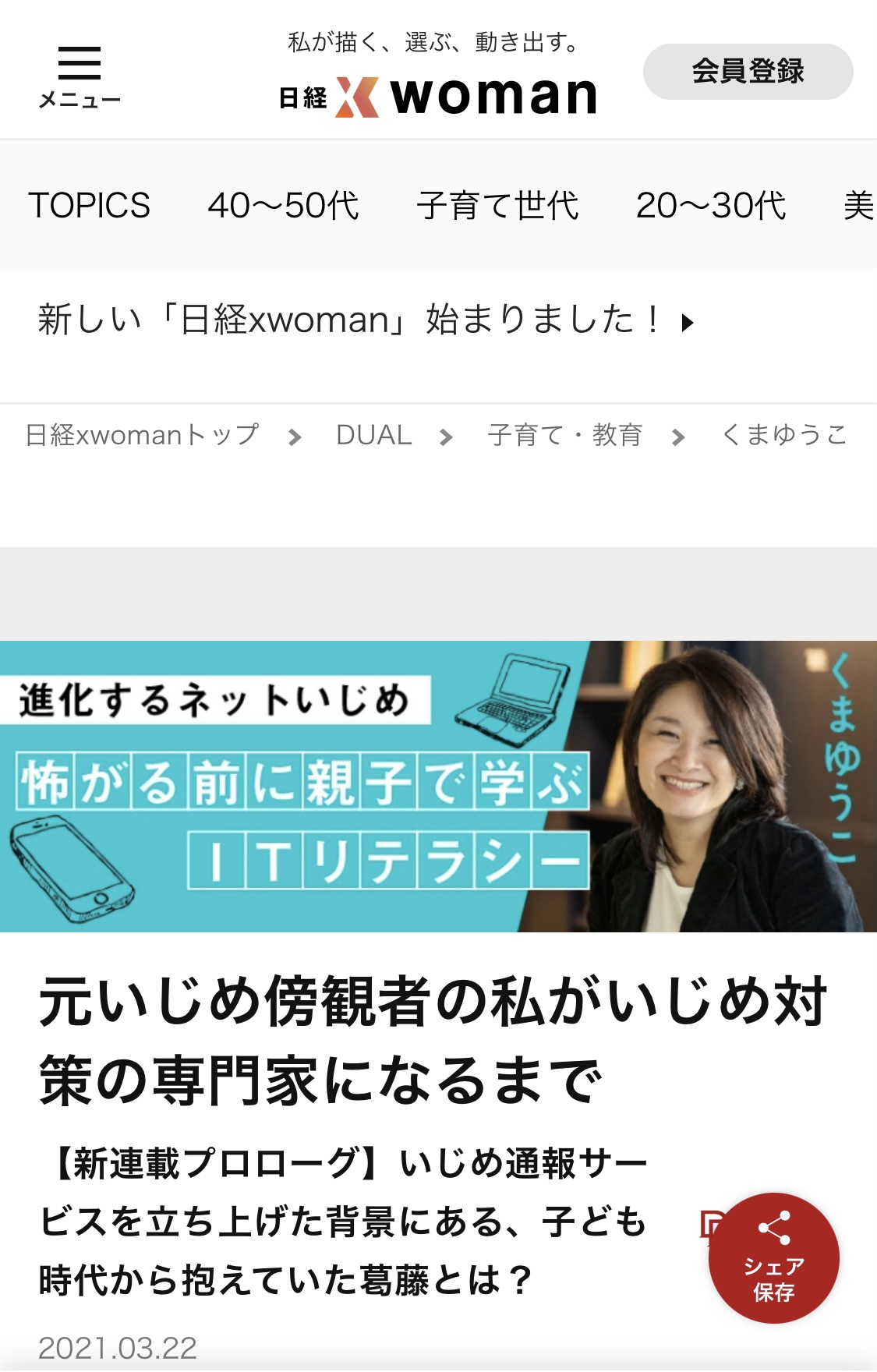
Task: Open the 進化するネットいじめ series banner
Action: [438, 786]
